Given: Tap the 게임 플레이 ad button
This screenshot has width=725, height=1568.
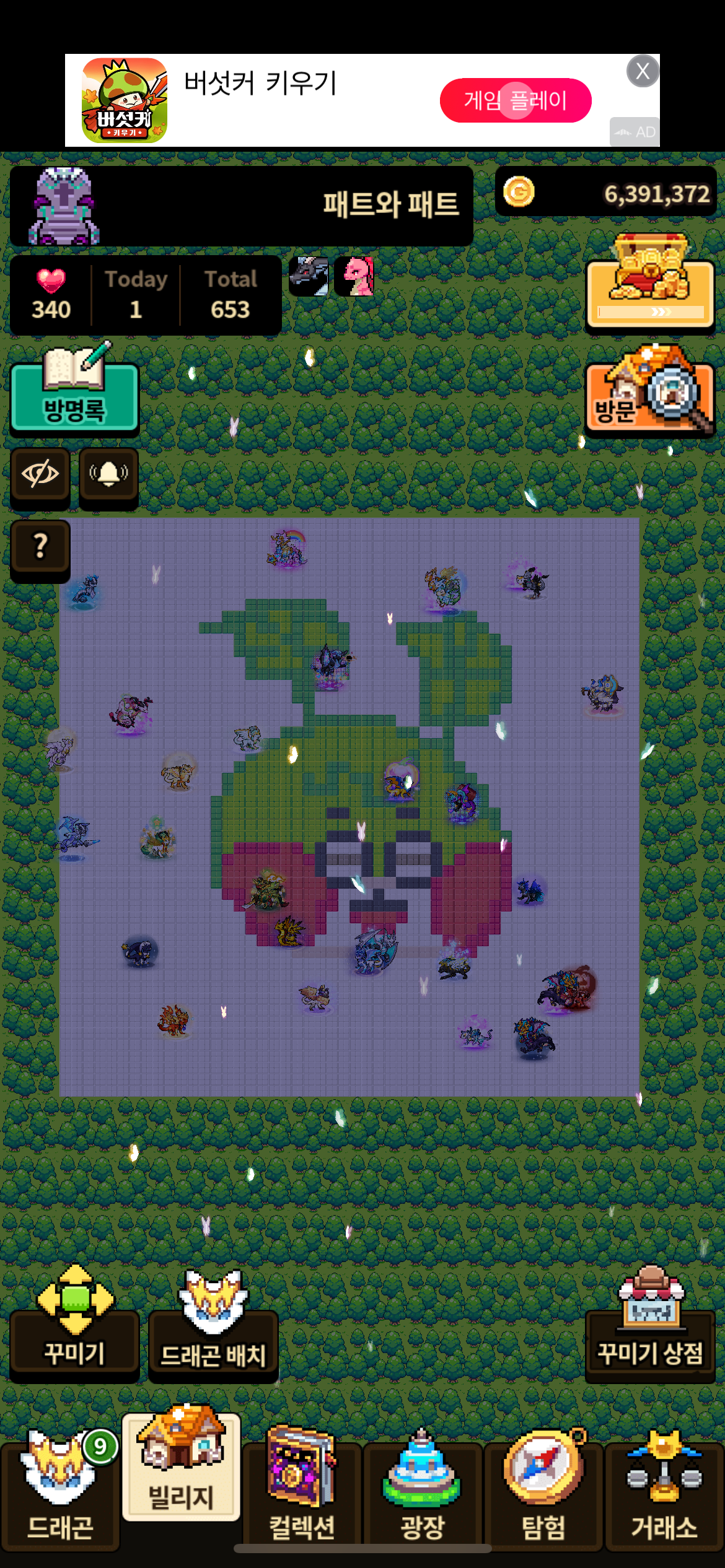Looking at the screenshot, I should 516,100.
